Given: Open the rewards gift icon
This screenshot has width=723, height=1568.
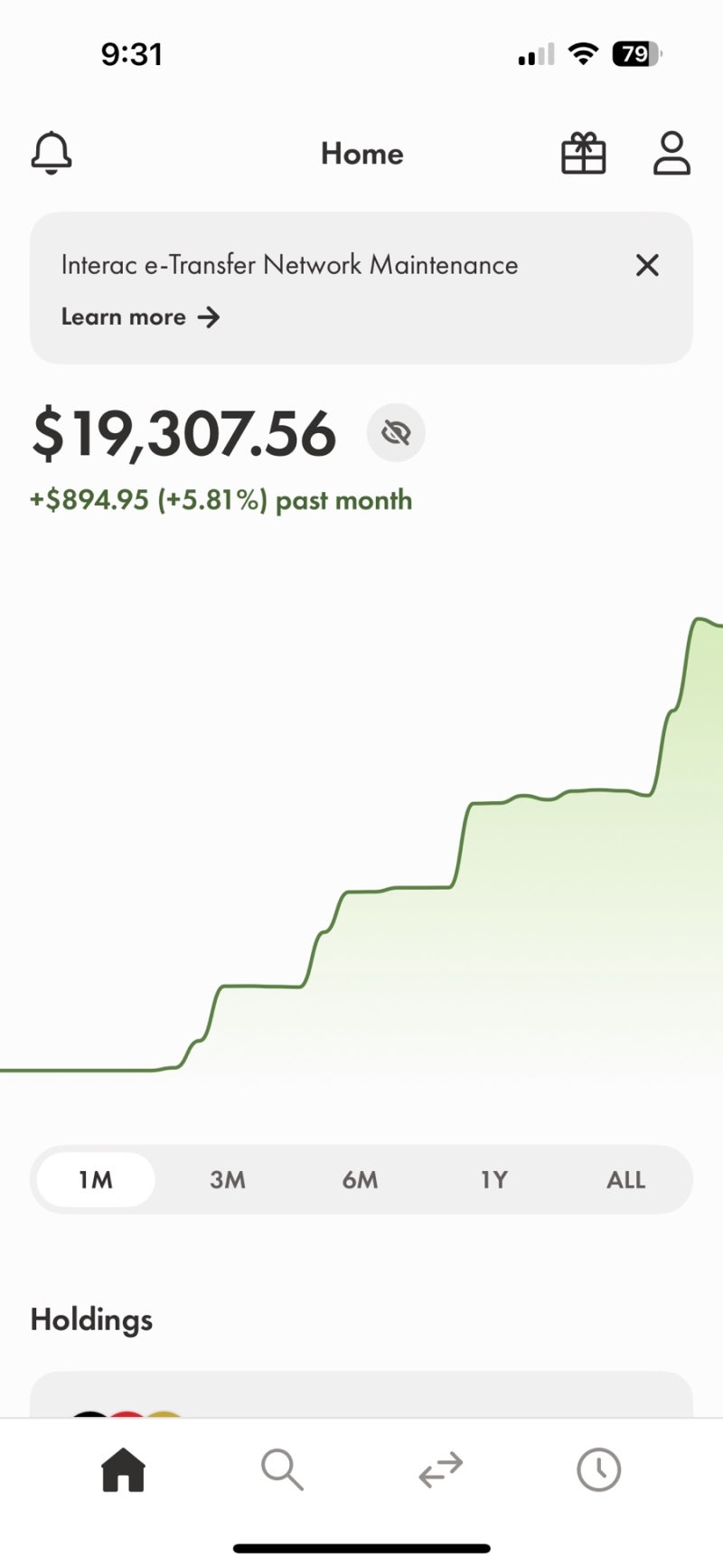Looking at the screenshot, I should 583,152.
